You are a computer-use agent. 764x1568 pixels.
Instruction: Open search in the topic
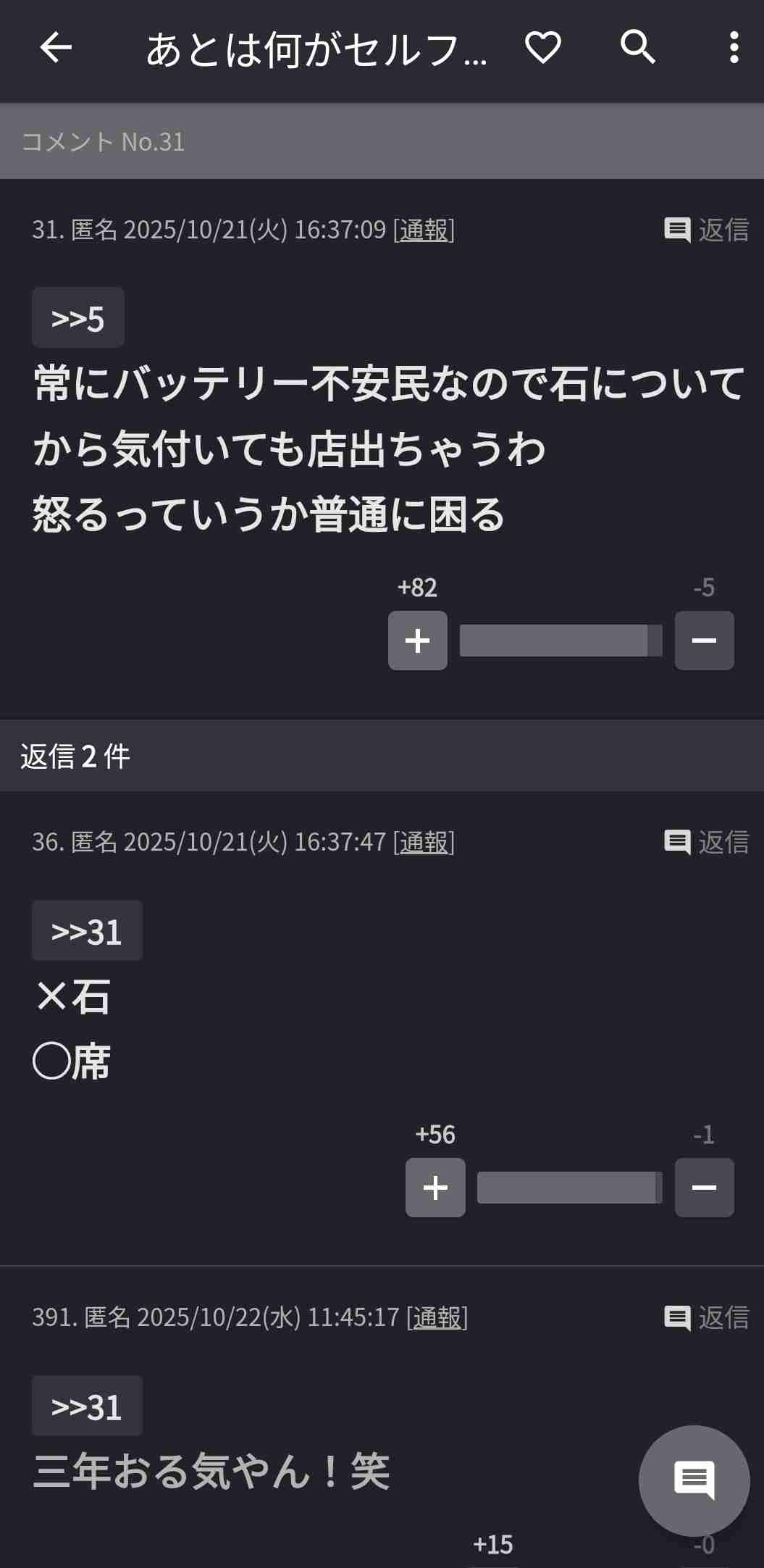pyautogui.click(x=638, y=48)
